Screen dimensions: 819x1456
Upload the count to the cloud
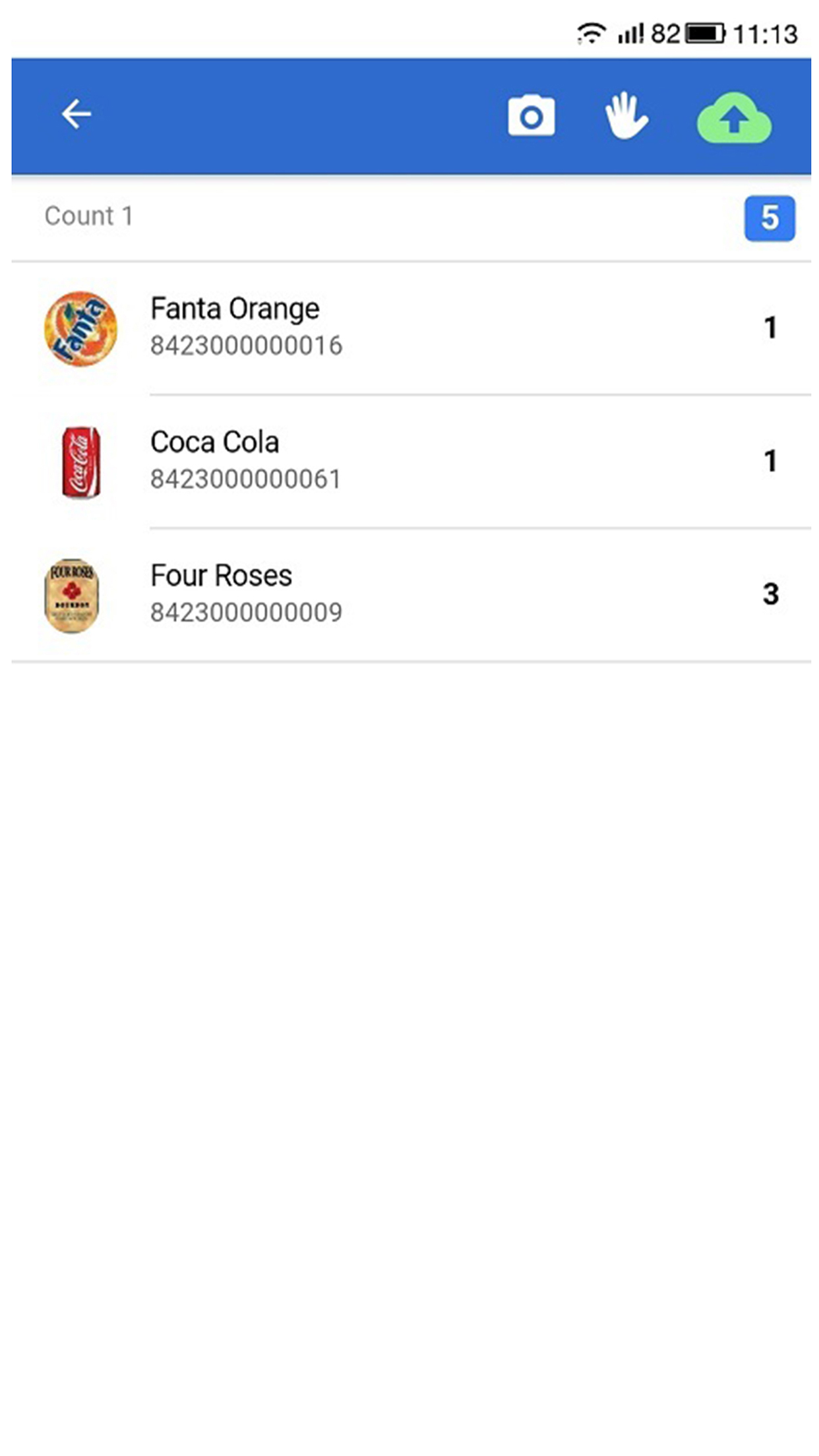734,119
